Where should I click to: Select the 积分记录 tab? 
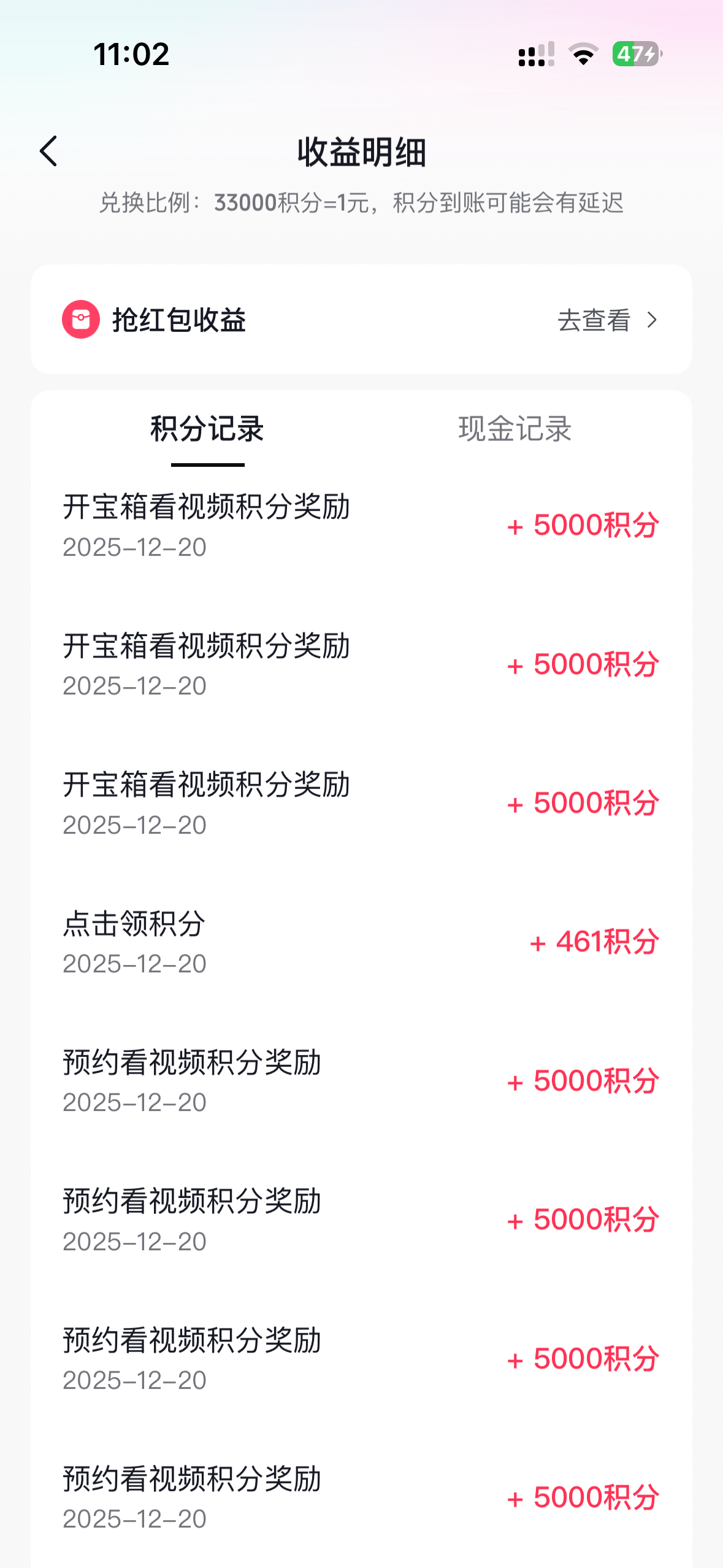[x=207, y=429]
